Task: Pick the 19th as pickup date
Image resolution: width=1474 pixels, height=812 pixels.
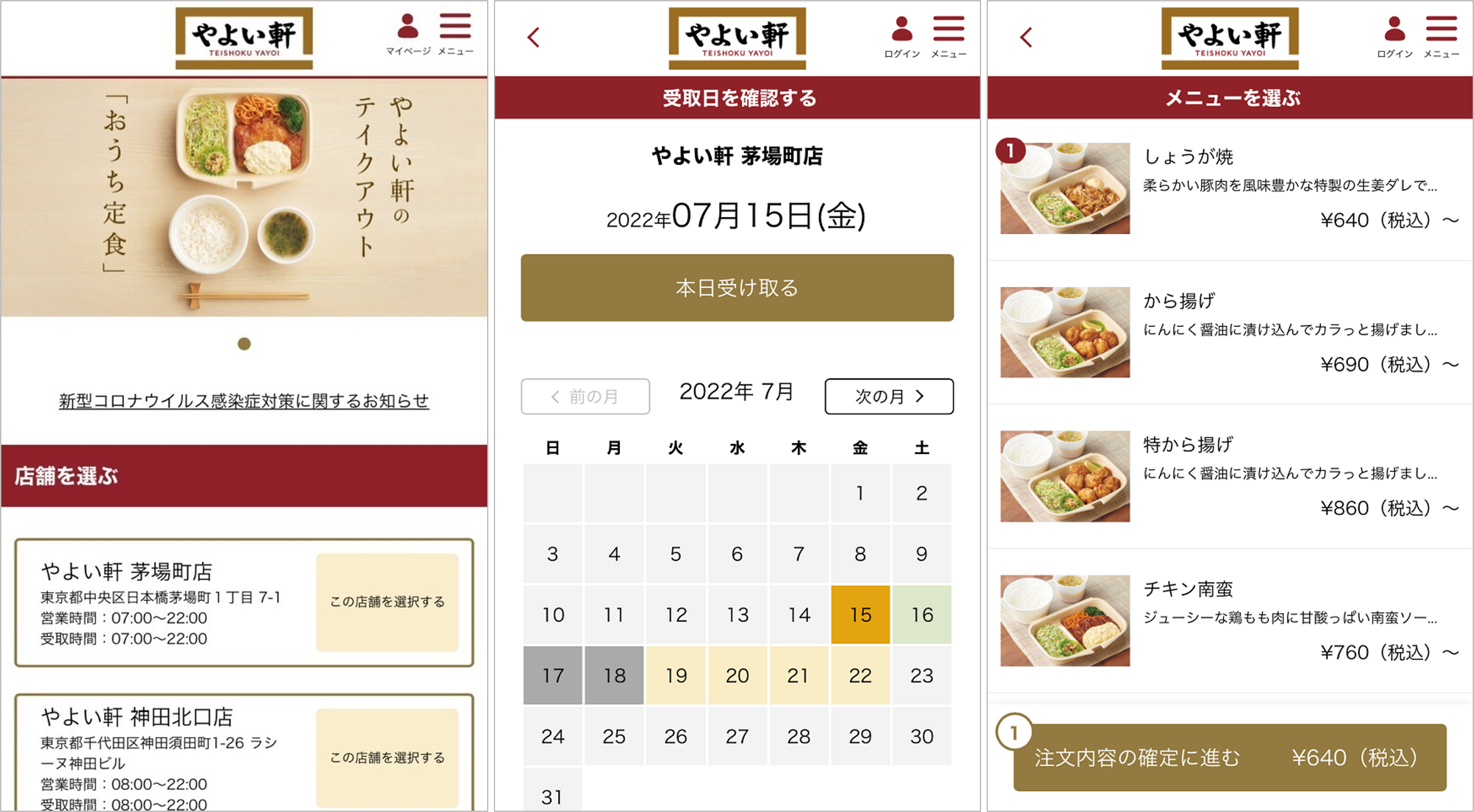Action: 676,675
